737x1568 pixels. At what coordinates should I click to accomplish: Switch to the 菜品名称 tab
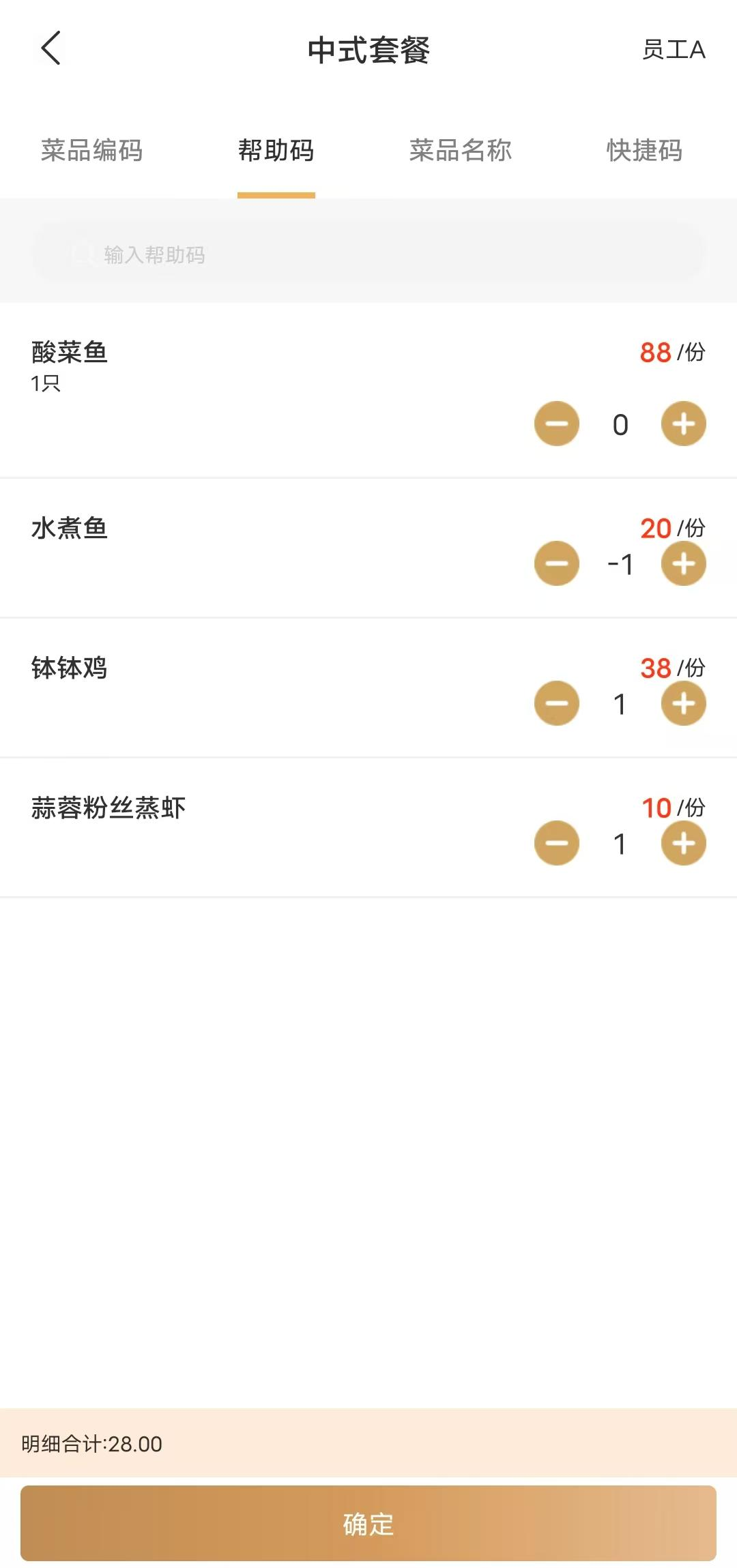pos(461,150)
